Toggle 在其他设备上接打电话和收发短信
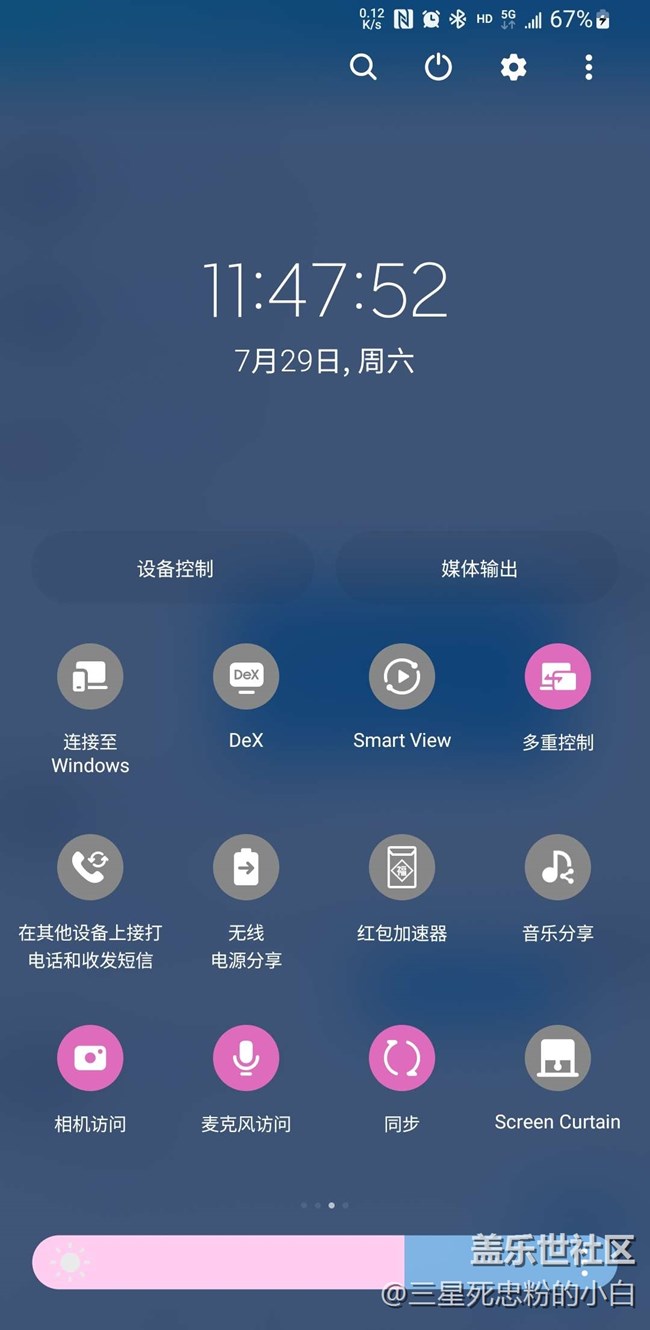Viewport: 650px width, 1330px height. pos(90,867)
